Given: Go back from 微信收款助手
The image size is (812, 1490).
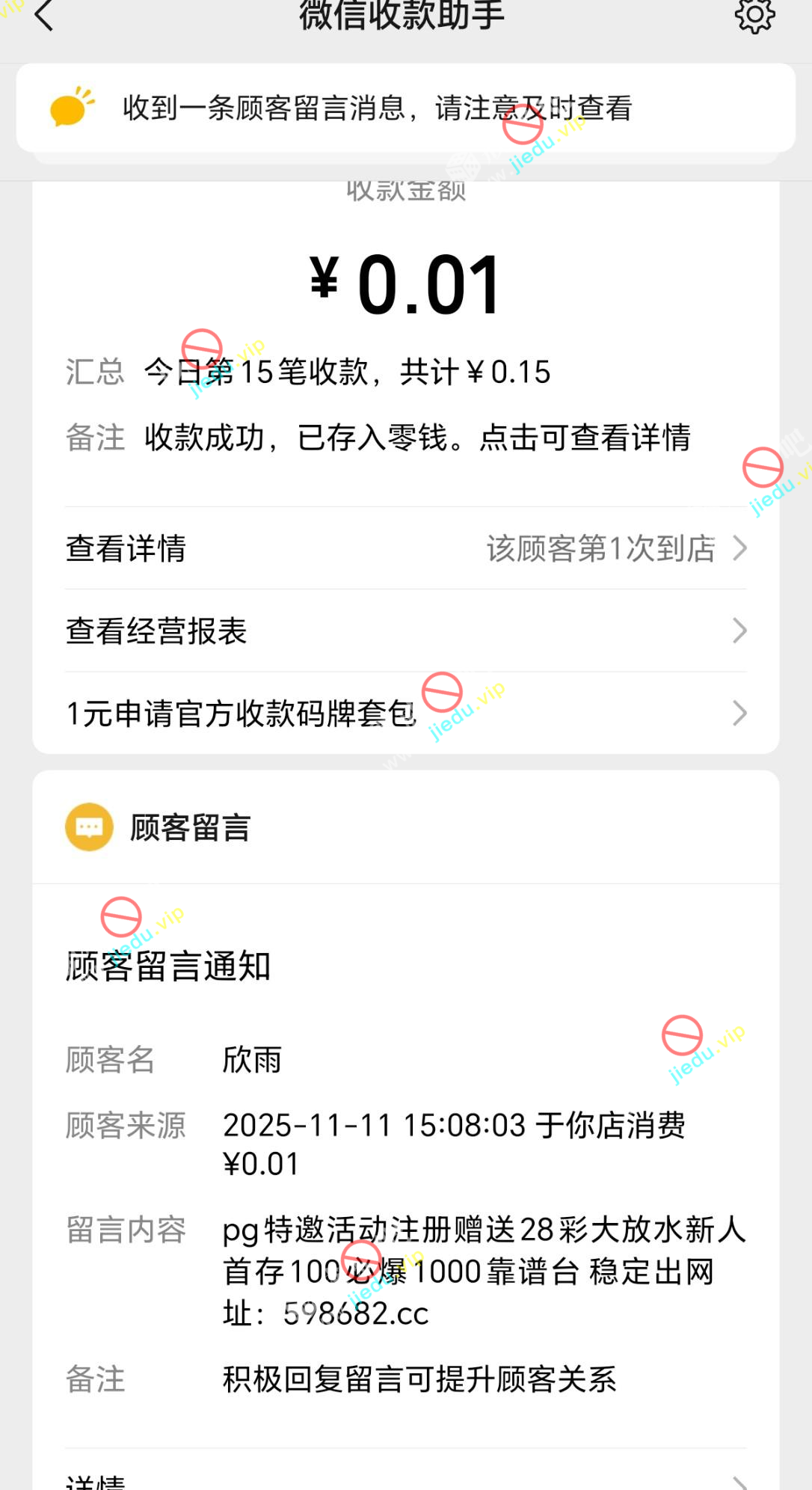Looking at the screenshot, I should (45, 15).
